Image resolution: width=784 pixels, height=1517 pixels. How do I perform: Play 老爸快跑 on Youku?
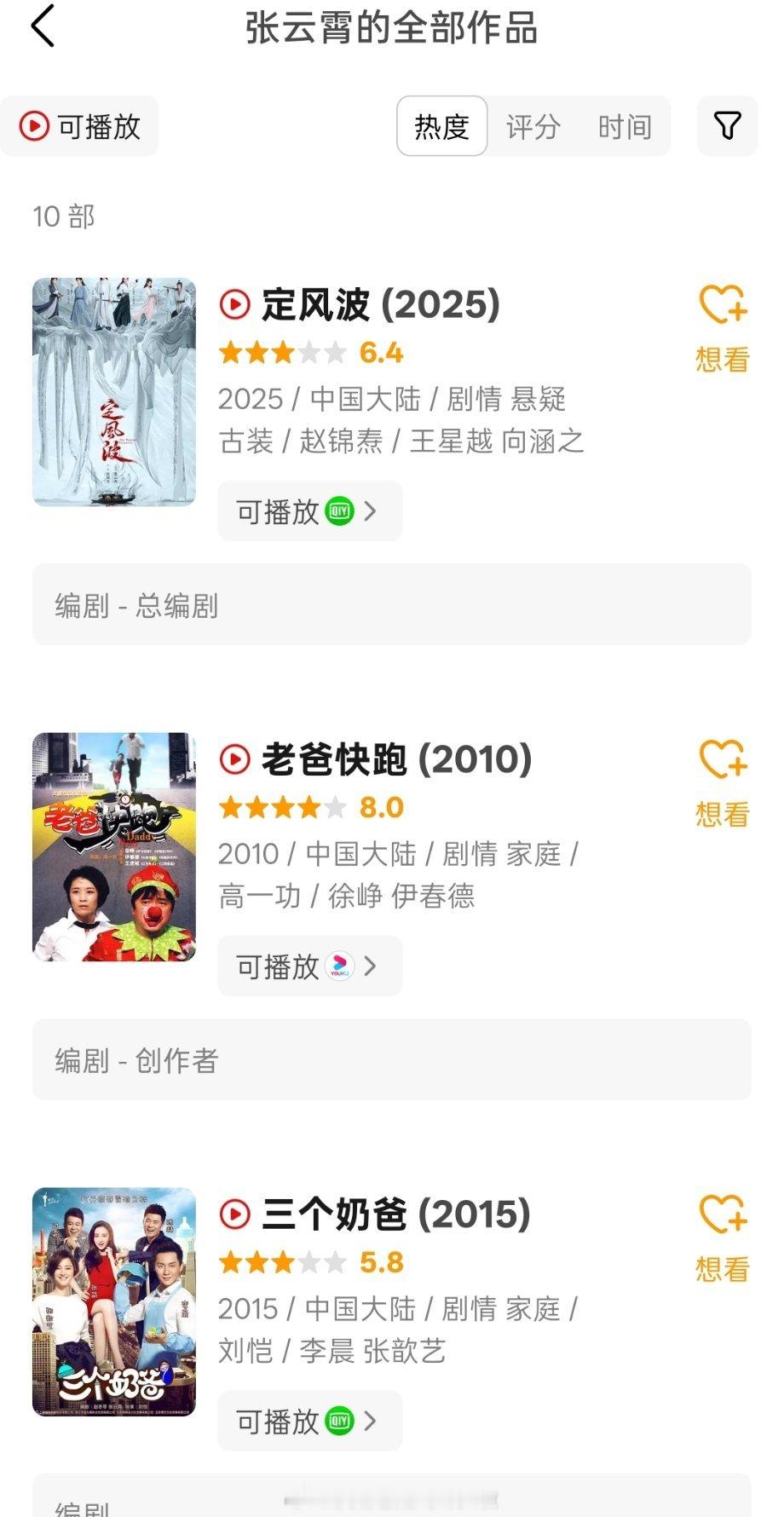[x=309, y=966]
